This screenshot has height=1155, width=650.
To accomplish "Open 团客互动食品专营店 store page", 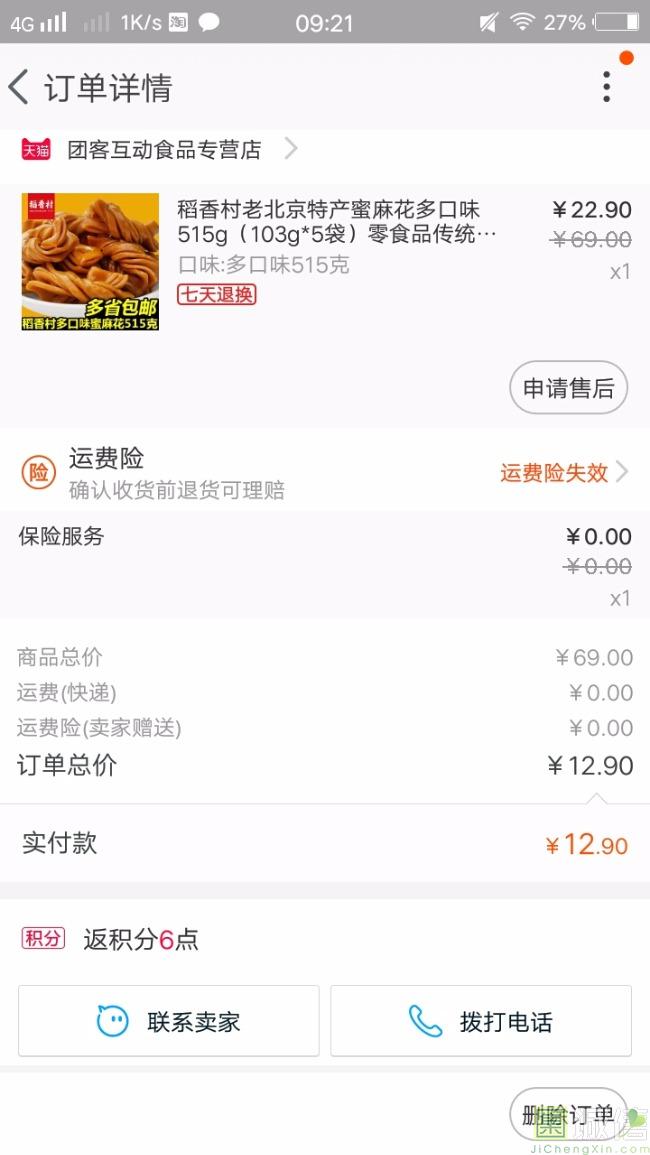I will pos(164,150).
